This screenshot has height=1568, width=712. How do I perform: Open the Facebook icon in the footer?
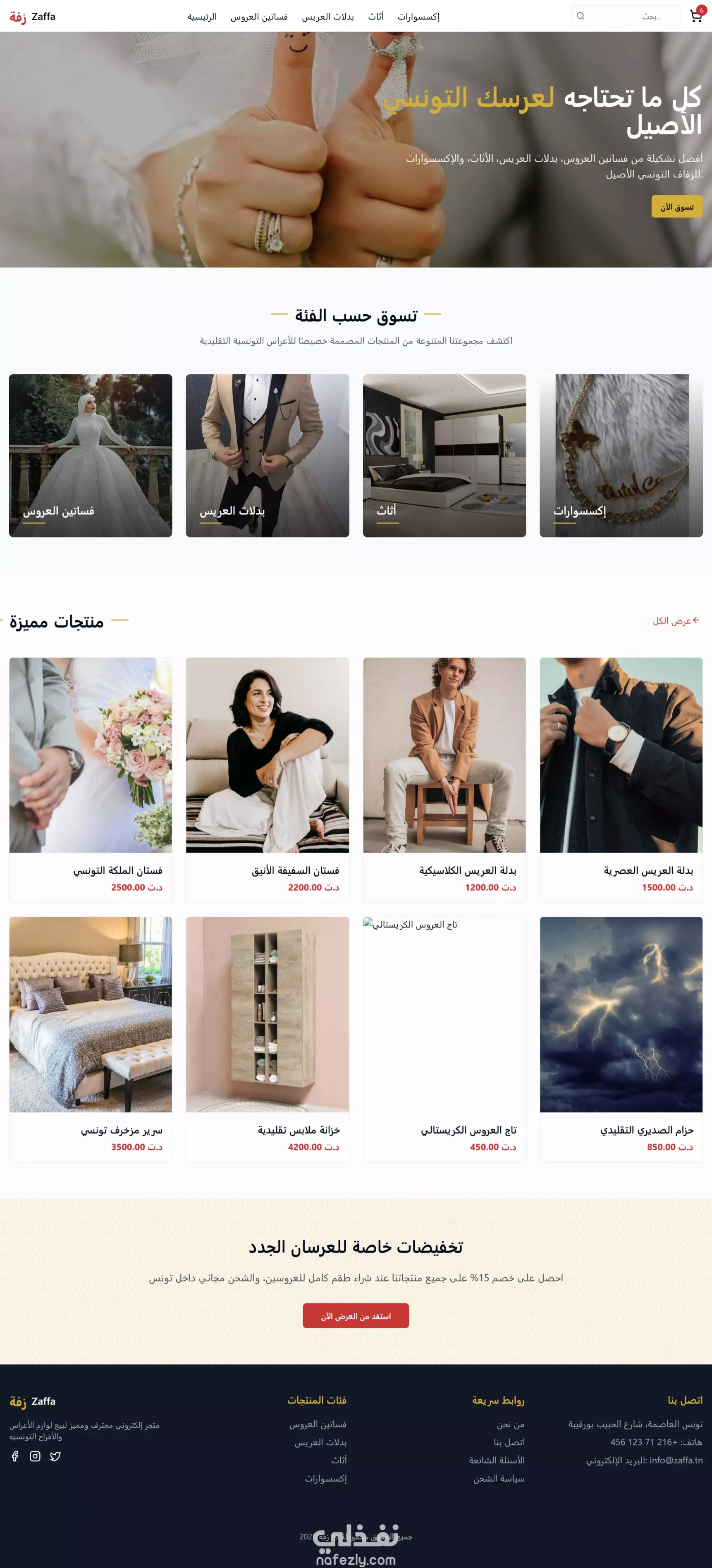[x=15, y=1456]
